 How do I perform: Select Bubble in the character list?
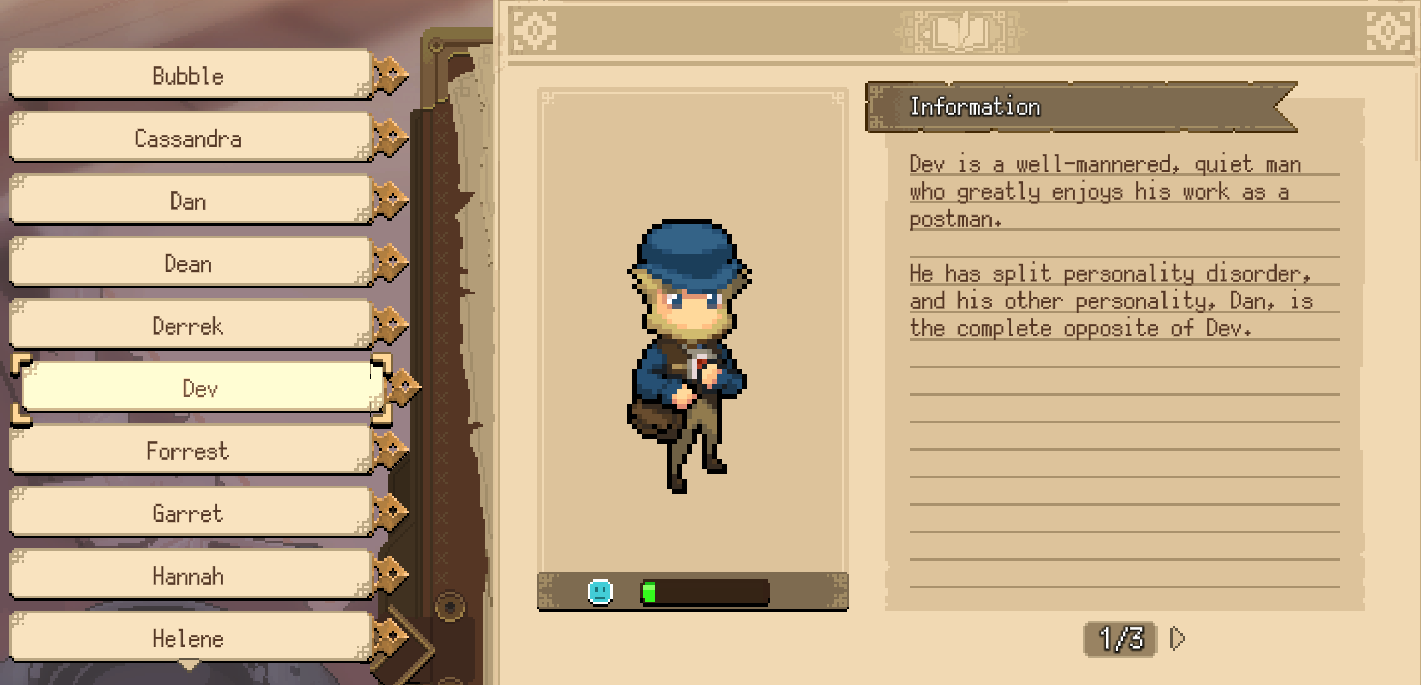tap(190, 76)
